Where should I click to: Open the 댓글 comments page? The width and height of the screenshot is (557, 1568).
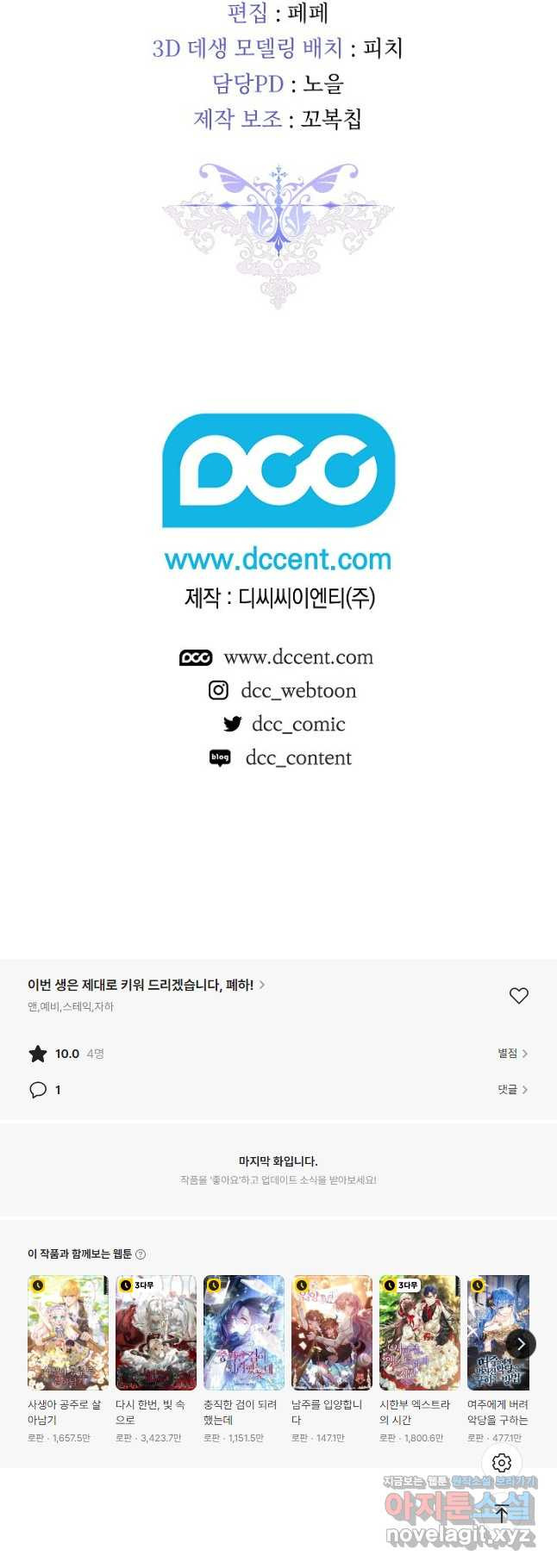512,1090
